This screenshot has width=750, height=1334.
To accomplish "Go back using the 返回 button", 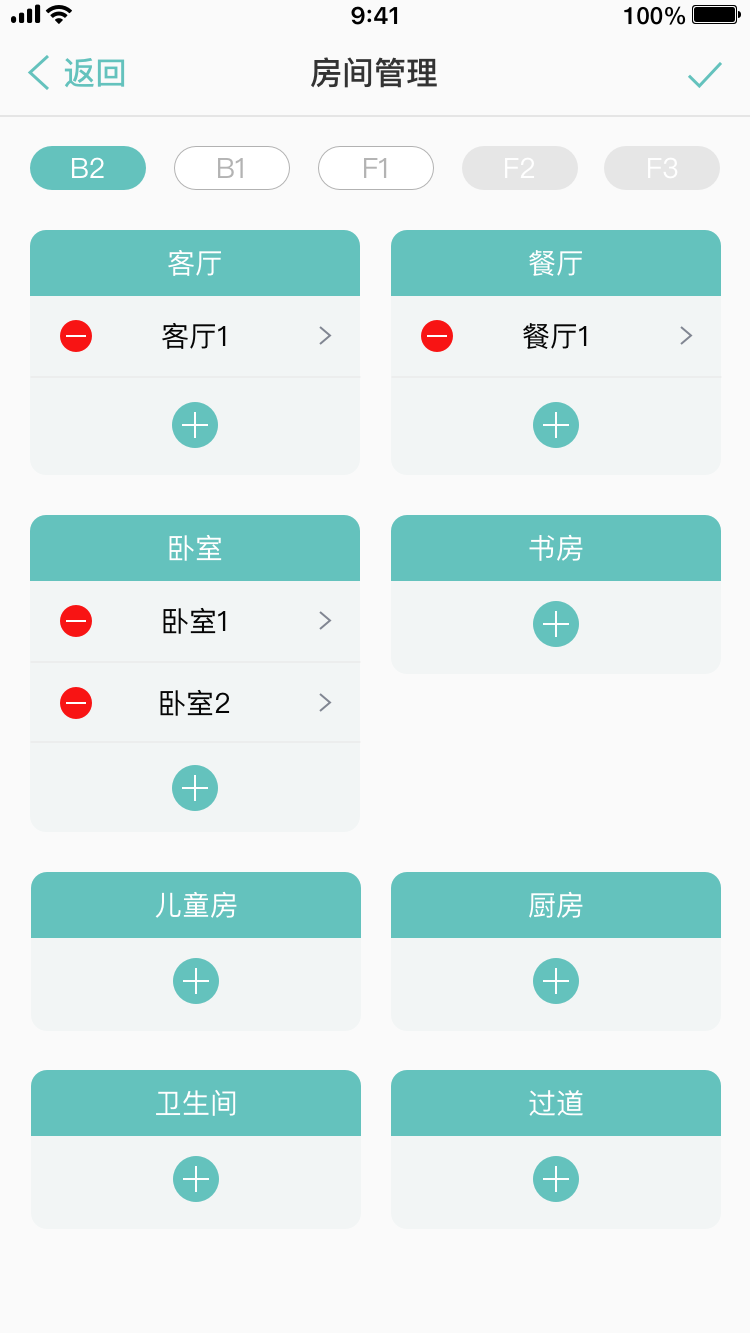I will tap(77, 73).
